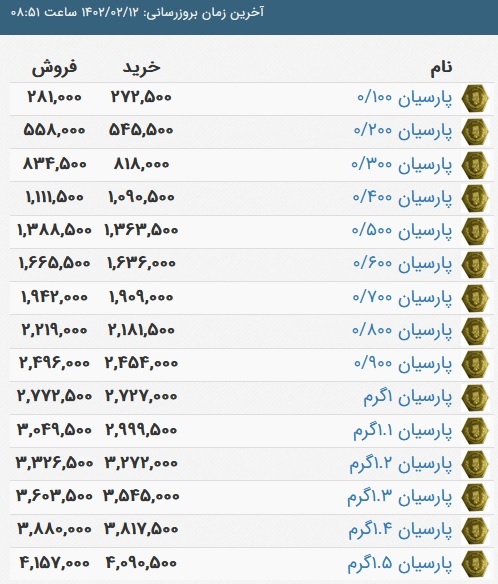The height and width of the screenshot is (584, 498).
Task: Tap the پارسیان ۰/۴۰۰ name link
Action: click(x=403, y=198)
